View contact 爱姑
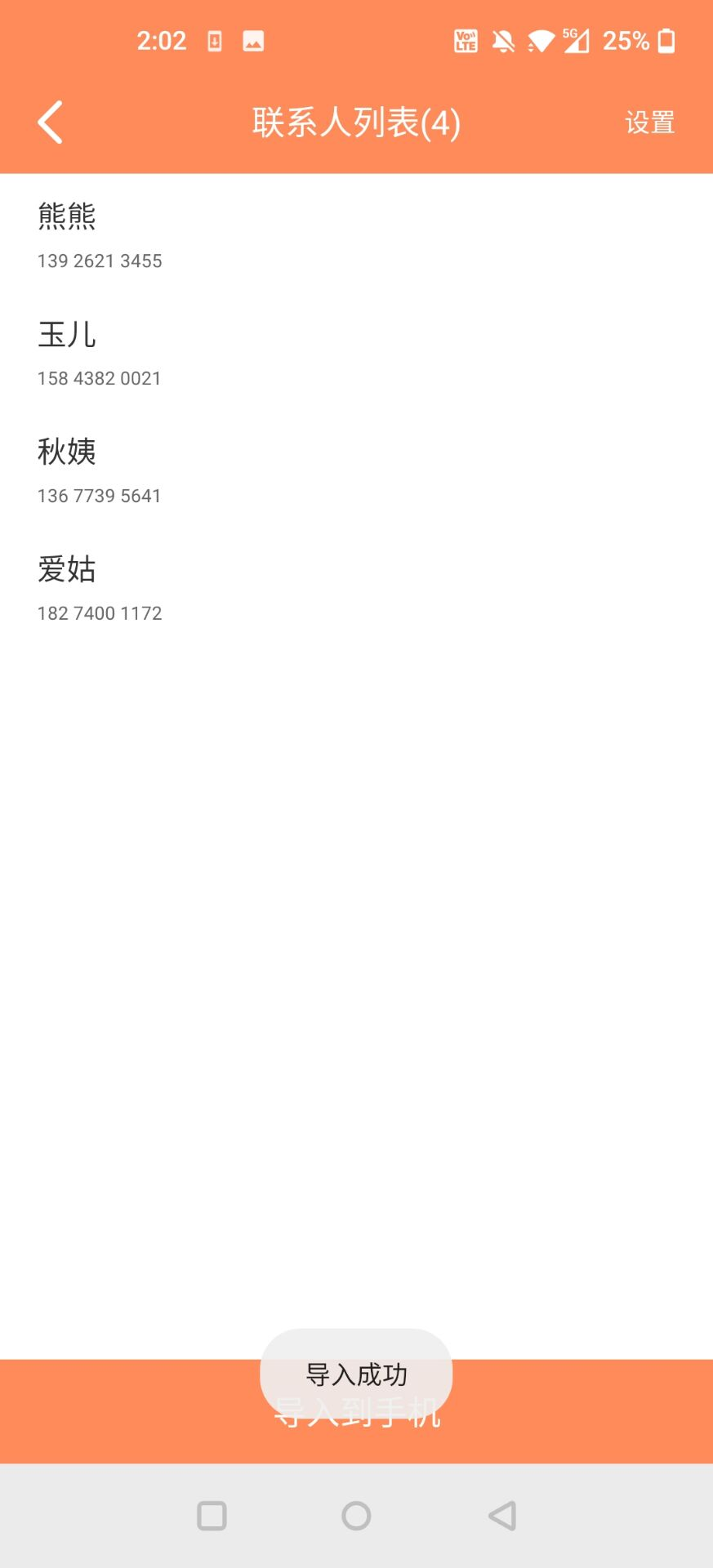713x1568 pixels. tap(356, 587)
